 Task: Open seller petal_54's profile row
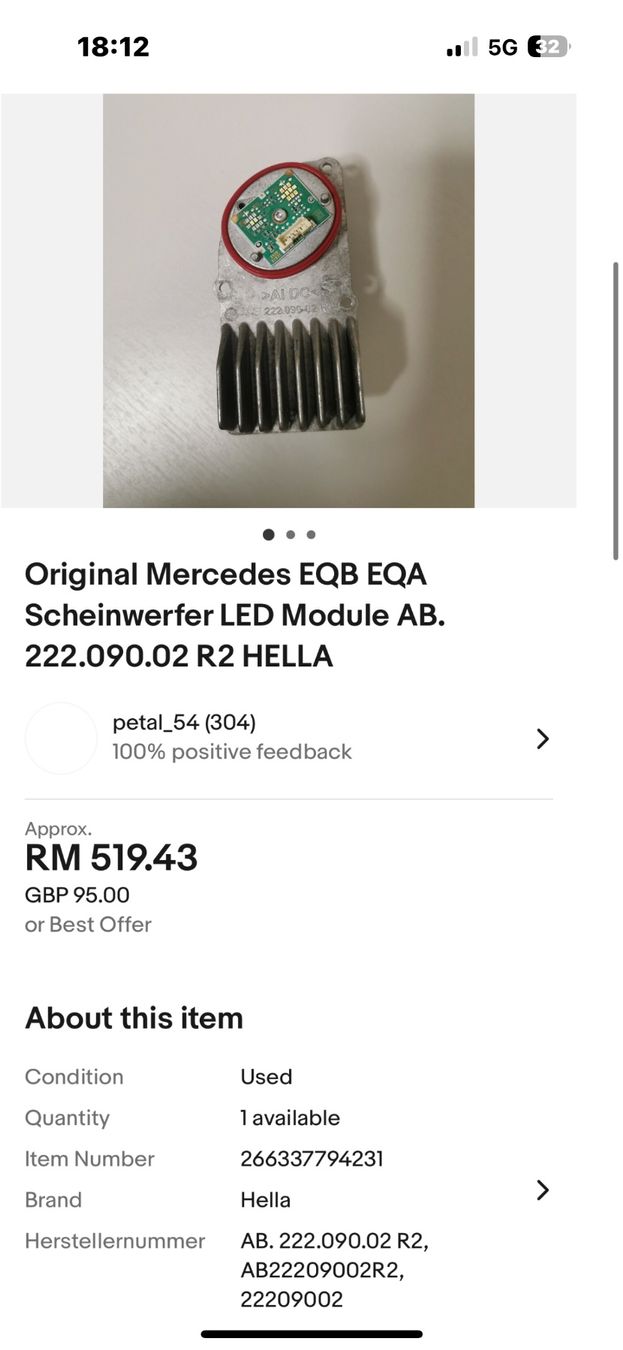pos(288,739)
